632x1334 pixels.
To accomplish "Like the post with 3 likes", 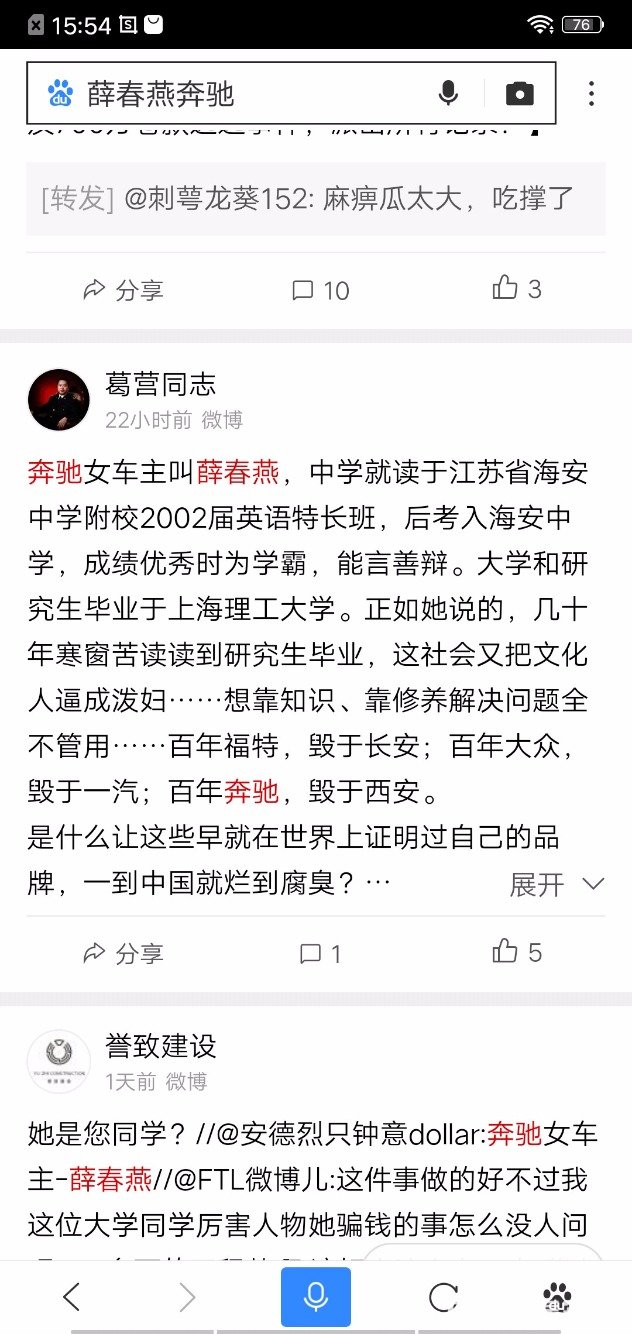I will tap(517, 289).
